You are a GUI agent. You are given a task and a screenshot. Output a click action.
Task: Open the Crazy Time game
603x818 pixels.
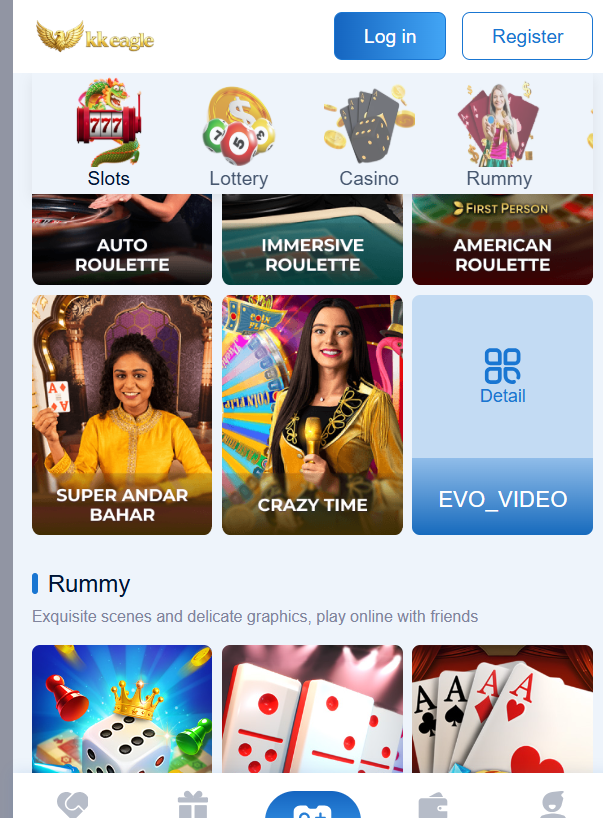tap(312, 414)
